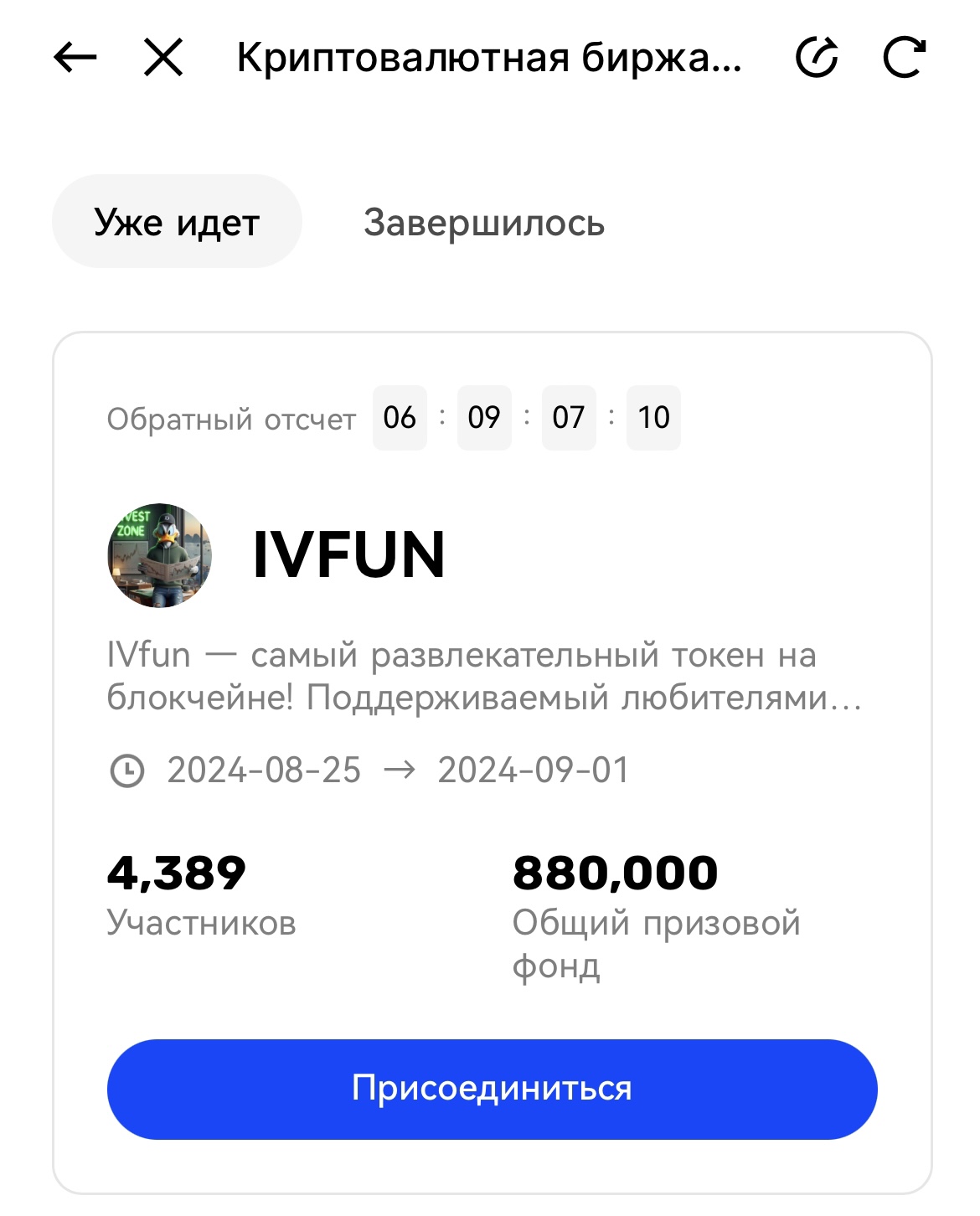This screenshot has height=1216, width=980.
Task: Reload the current page
Action: click(905, 58)
